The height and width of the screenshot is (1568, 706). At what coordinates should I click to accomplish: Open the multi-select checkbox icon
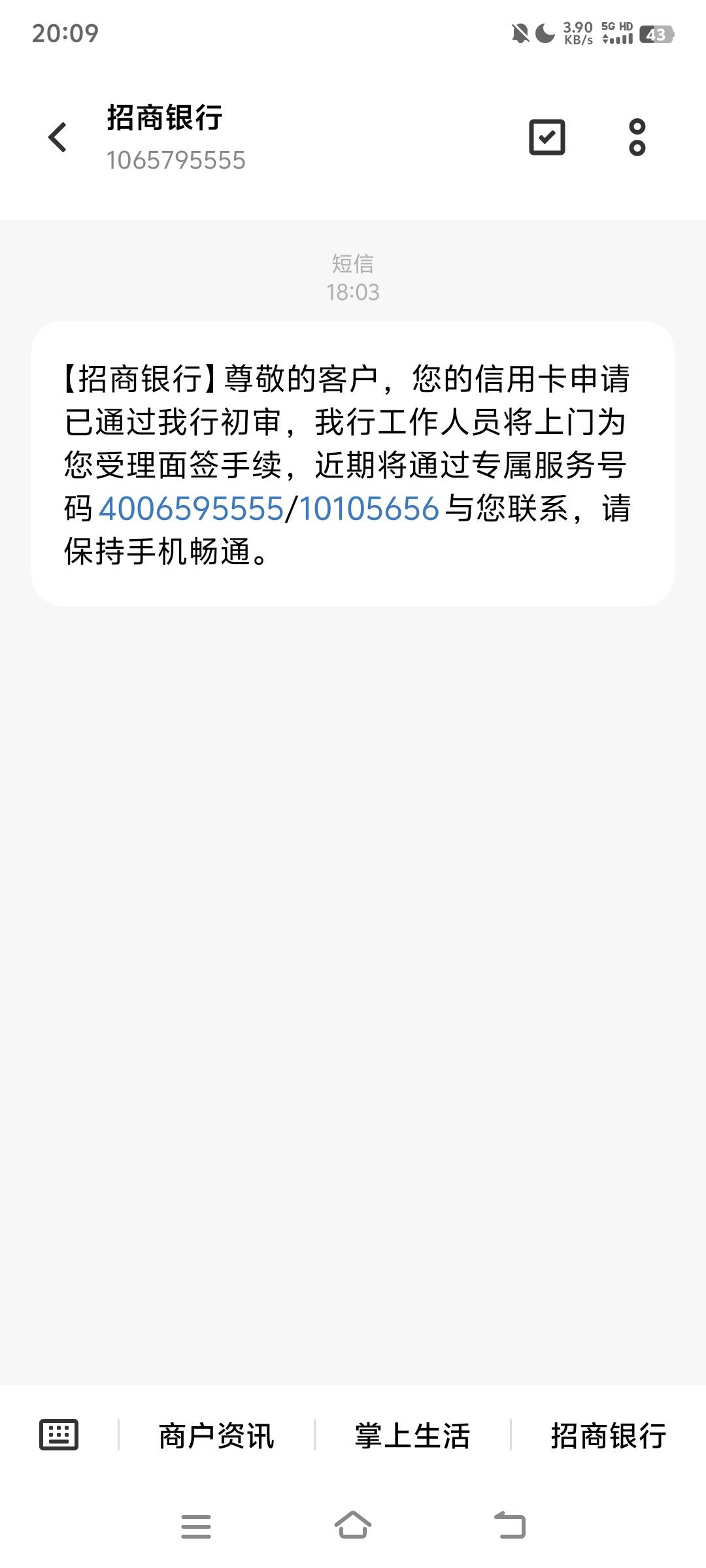[546, 137]
